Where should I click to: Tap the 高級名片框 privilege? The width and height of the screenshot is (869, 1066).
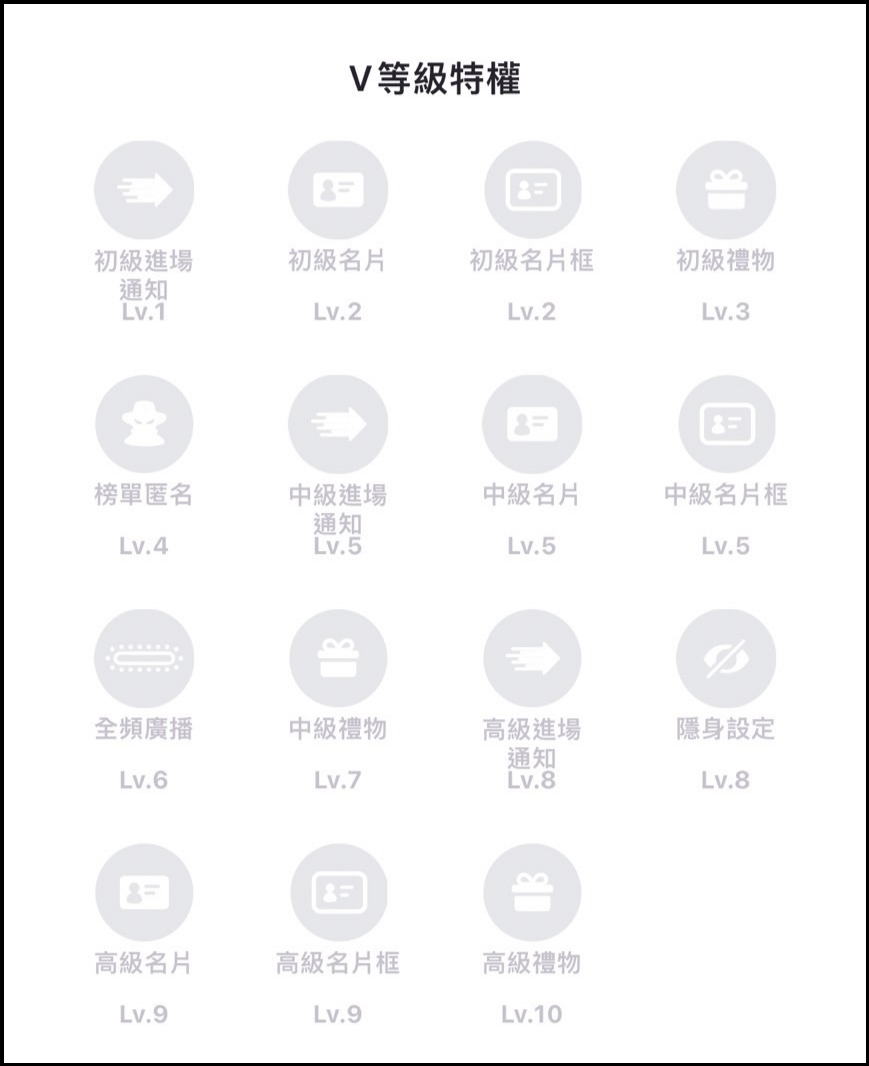click(337, 893)
